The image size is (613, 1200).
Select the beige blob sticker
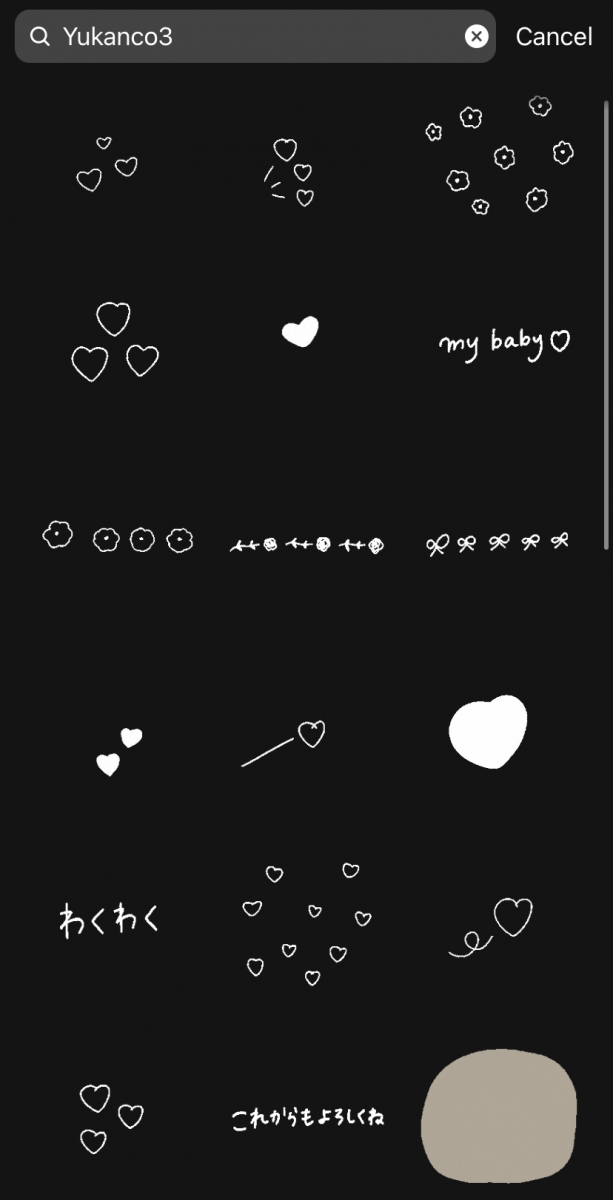[x=500, y=1115]
